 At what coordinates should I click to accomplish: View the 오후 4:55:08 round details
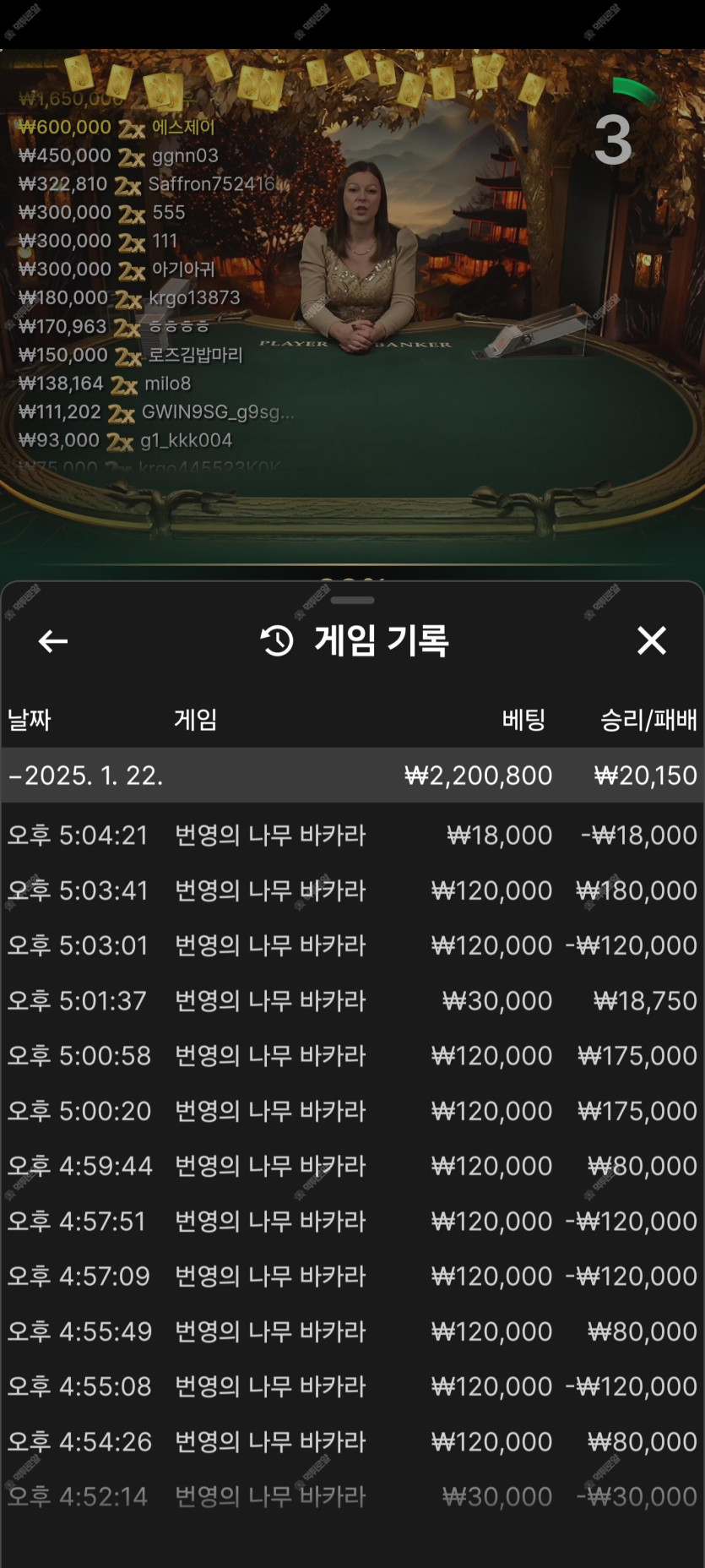[x=352, y=1386]
